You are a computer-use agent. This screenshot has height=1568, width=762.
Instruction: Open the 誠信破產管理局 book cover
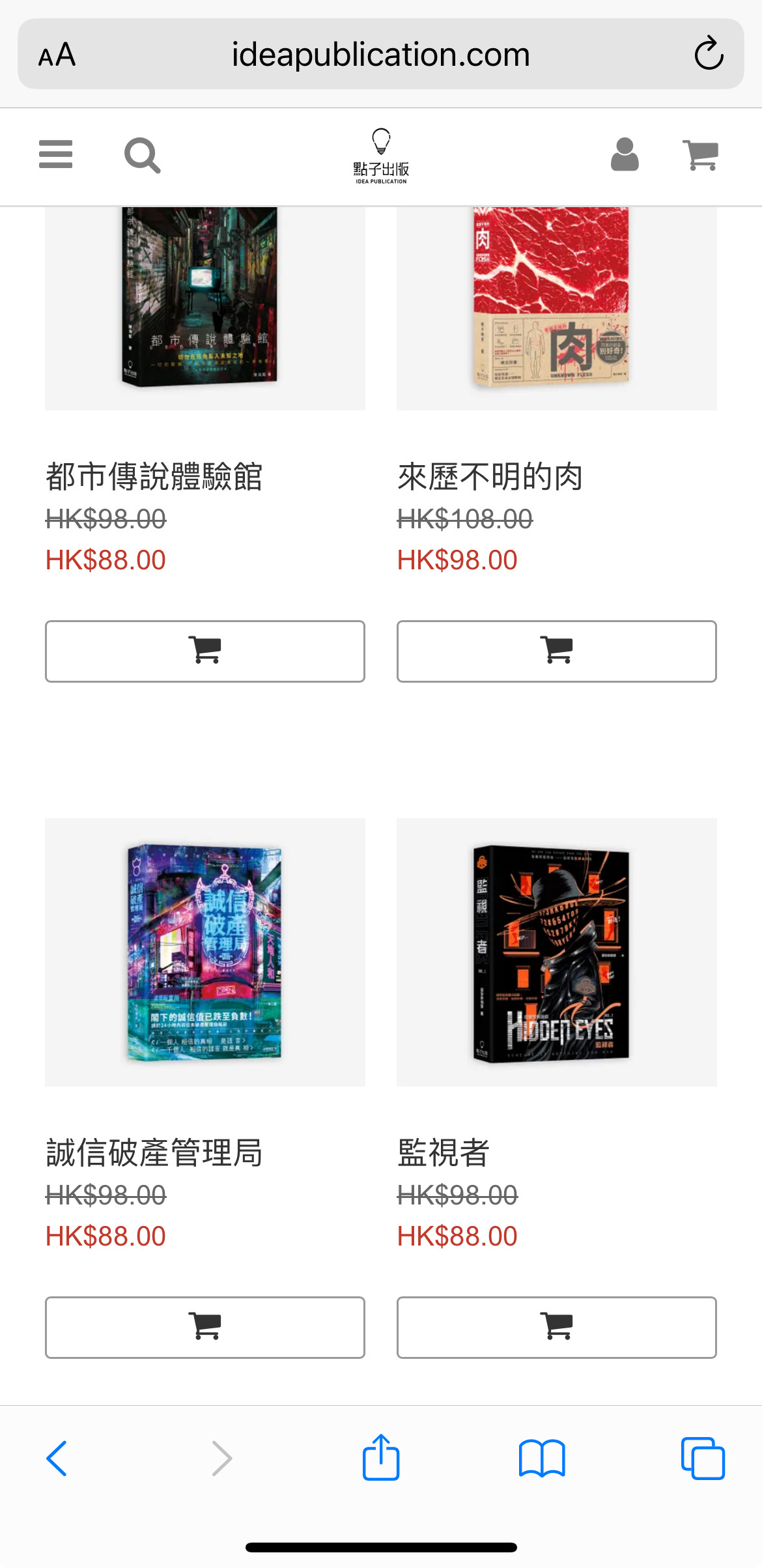[x=205, y=952]
